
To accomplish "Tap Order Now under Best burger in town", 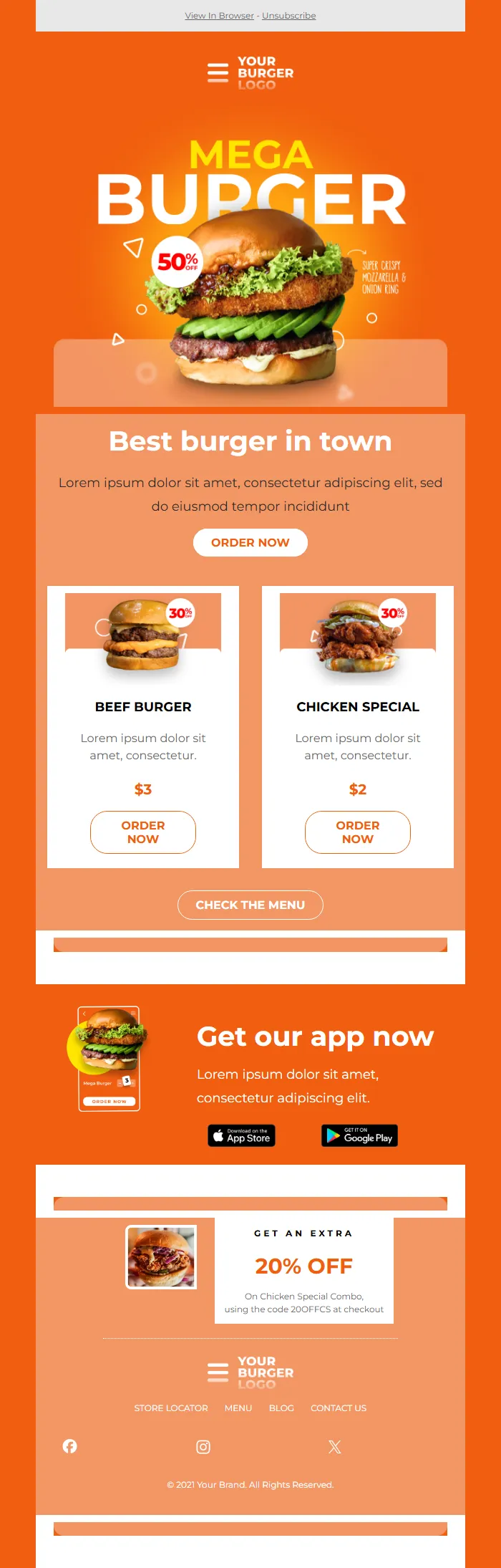I will [250, 542].
